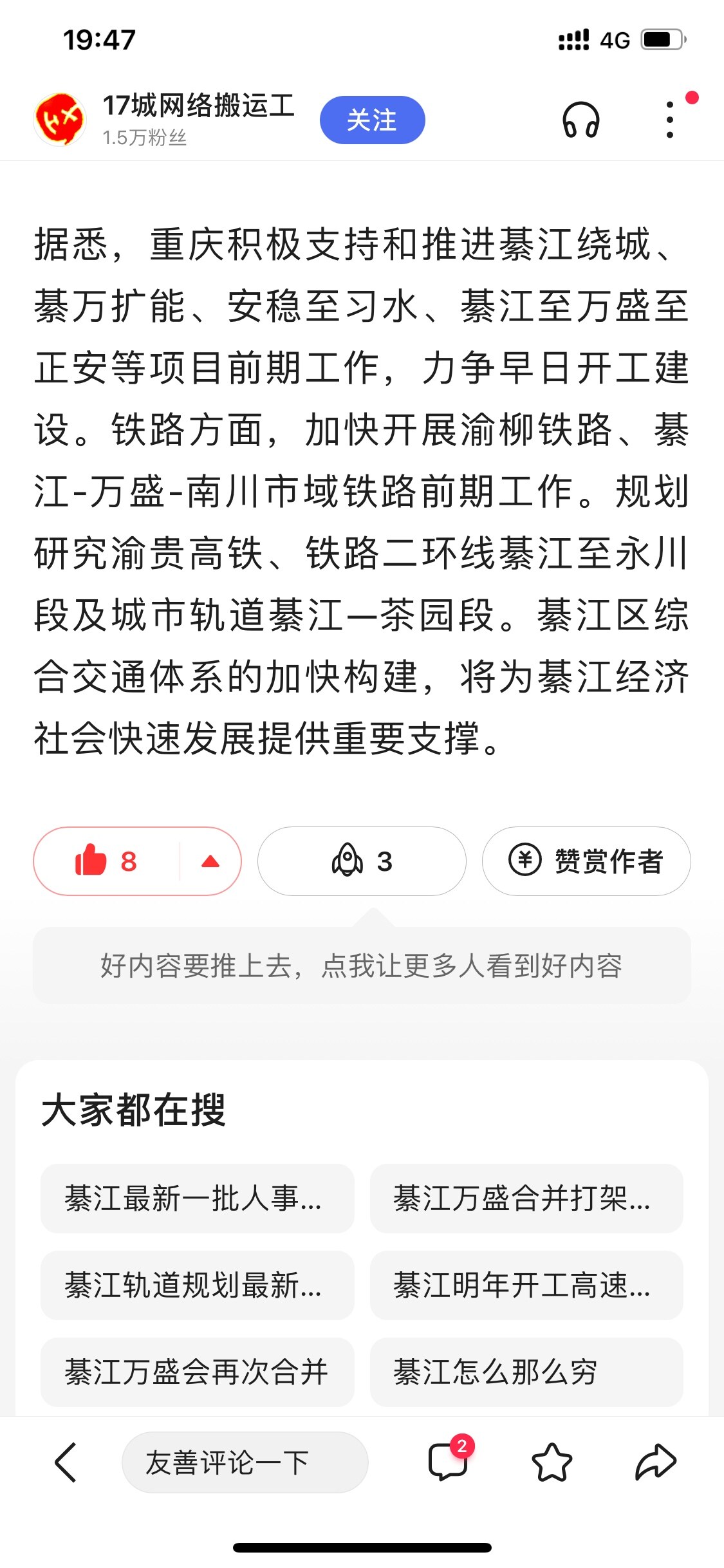This screenshot has width=724, height=1568.
Task: Open 綦江怎么那么穷 search suggestion
Action: (x=526, y=1372)
